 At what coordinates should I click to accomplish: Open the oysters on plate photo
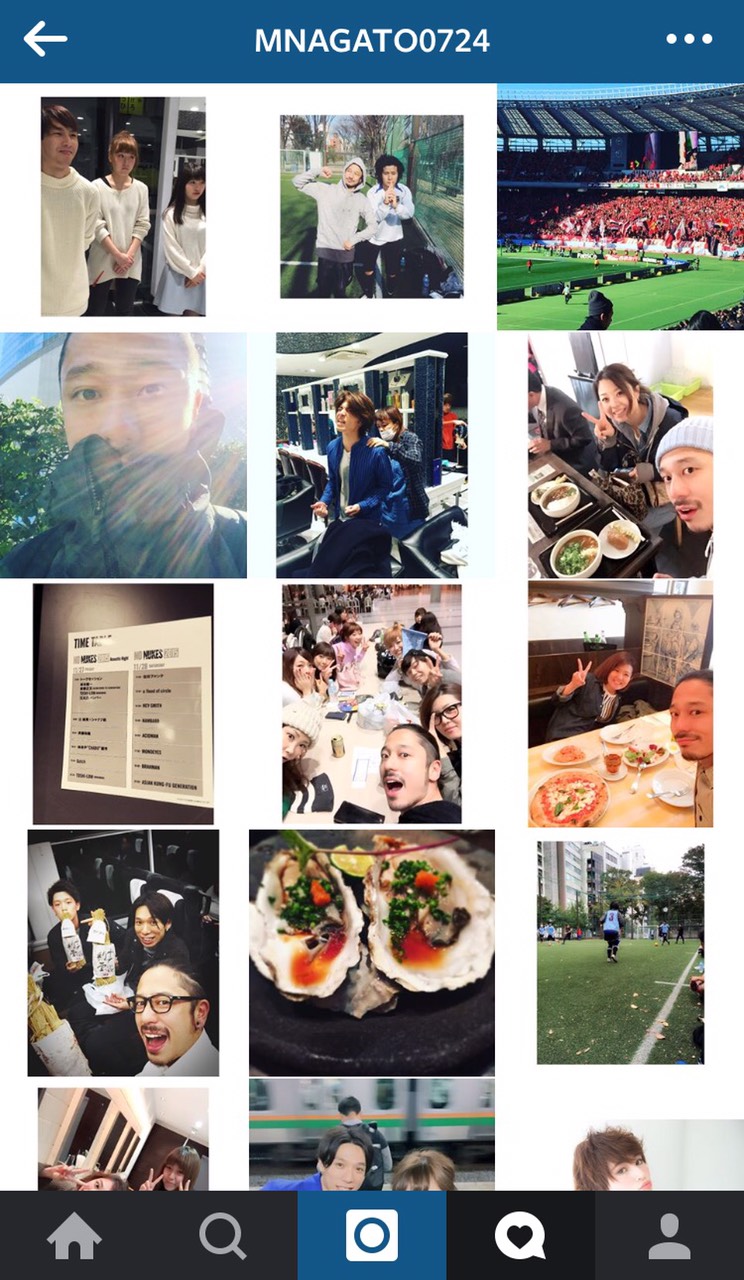pyautogui.click(x=372, y=952)
